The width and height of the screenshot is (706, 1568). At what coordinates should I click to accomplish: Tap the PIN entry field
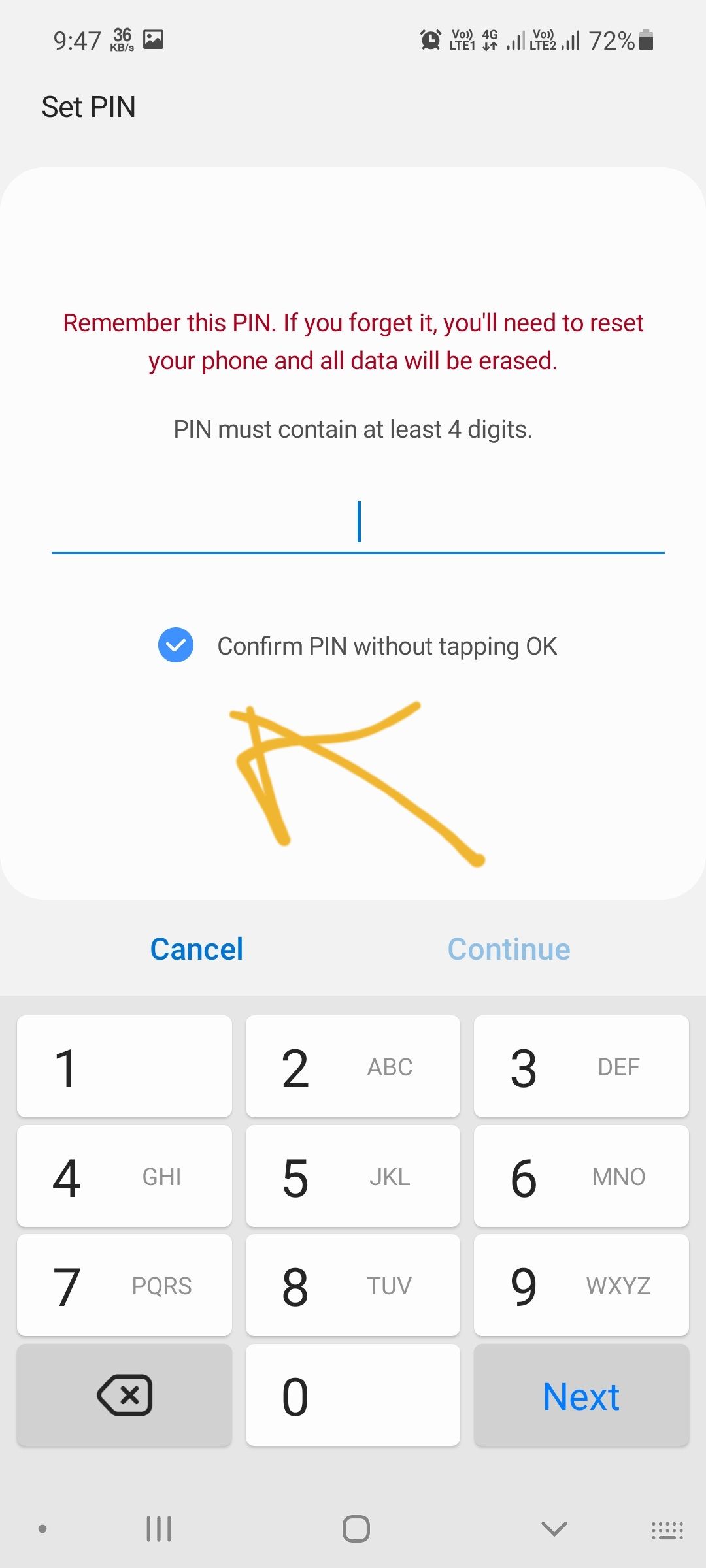pos(358,523)
